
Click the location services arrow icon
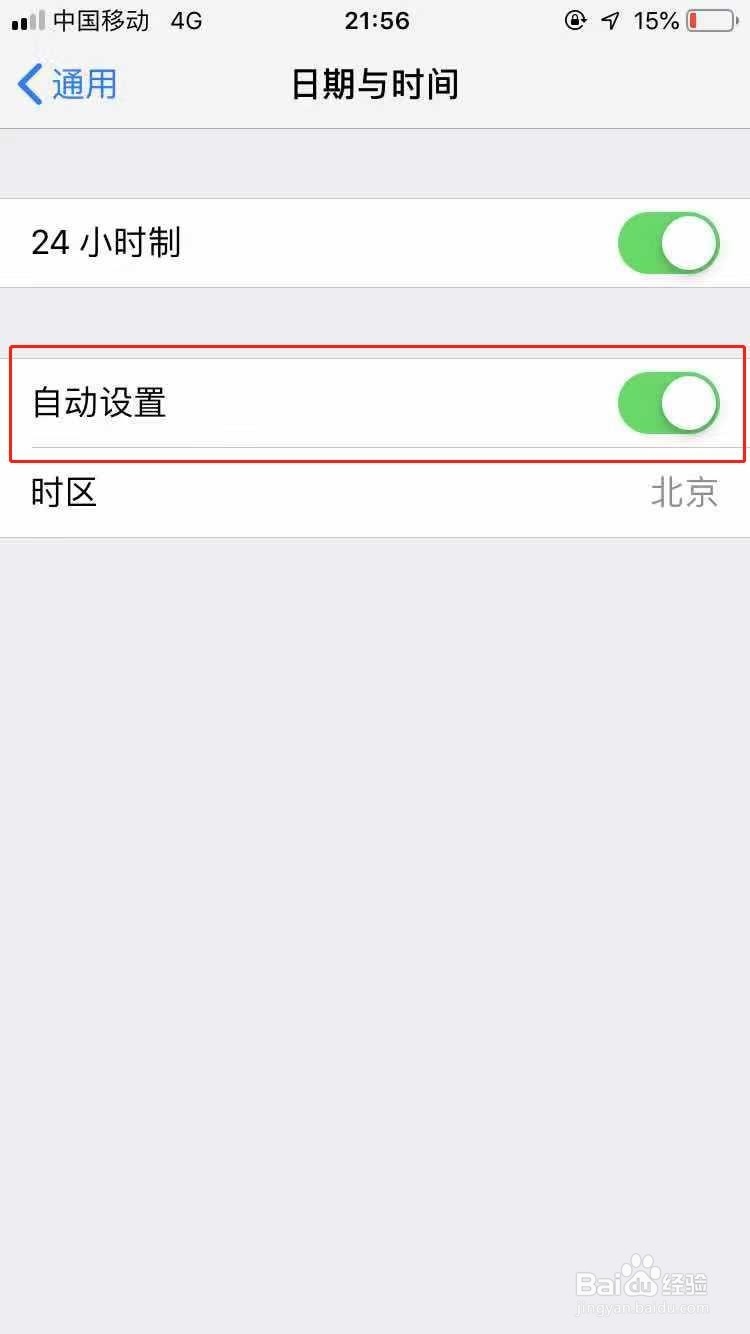coord(610,20)
